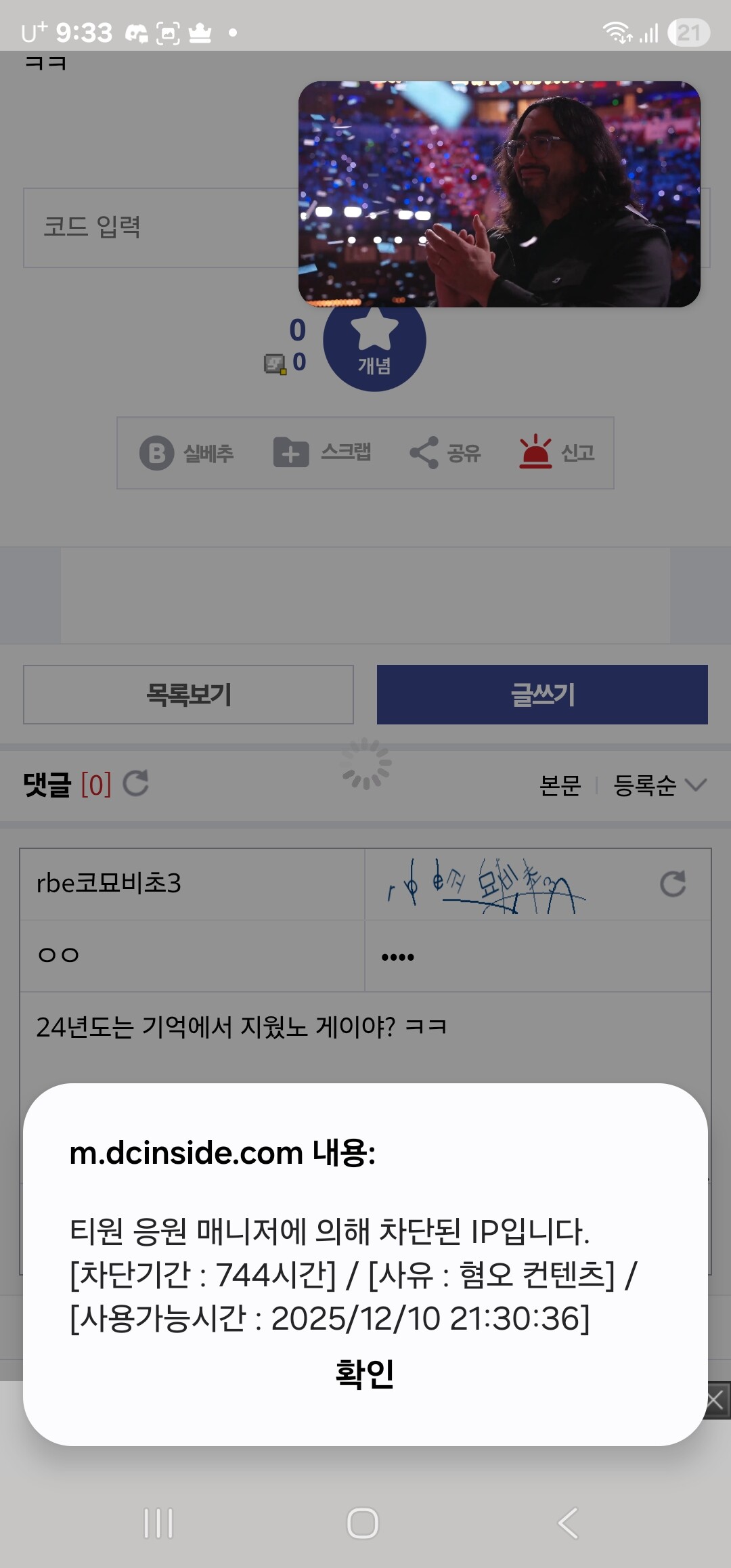This screenshot has width=731, height=1568.
Task: Scrap this post with 스크랩
Action: coord(322,452)
